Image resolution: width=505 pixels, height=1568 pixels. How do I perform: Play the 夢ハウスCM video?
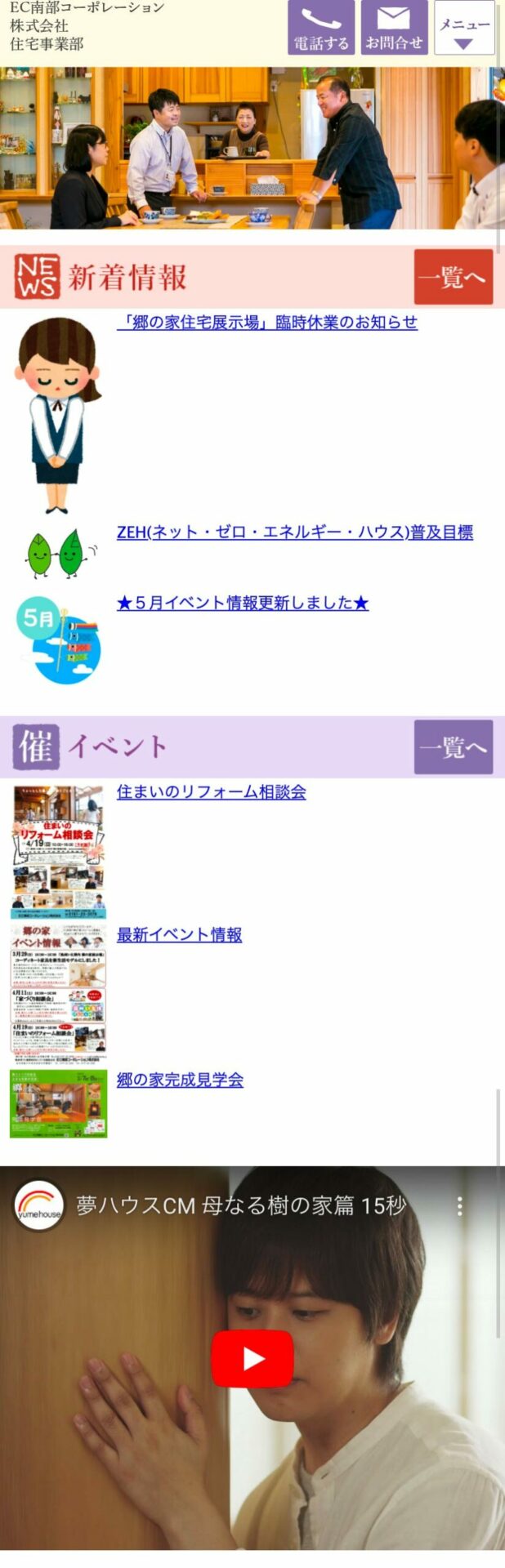pyautogui.click(x=252, y=1358)
